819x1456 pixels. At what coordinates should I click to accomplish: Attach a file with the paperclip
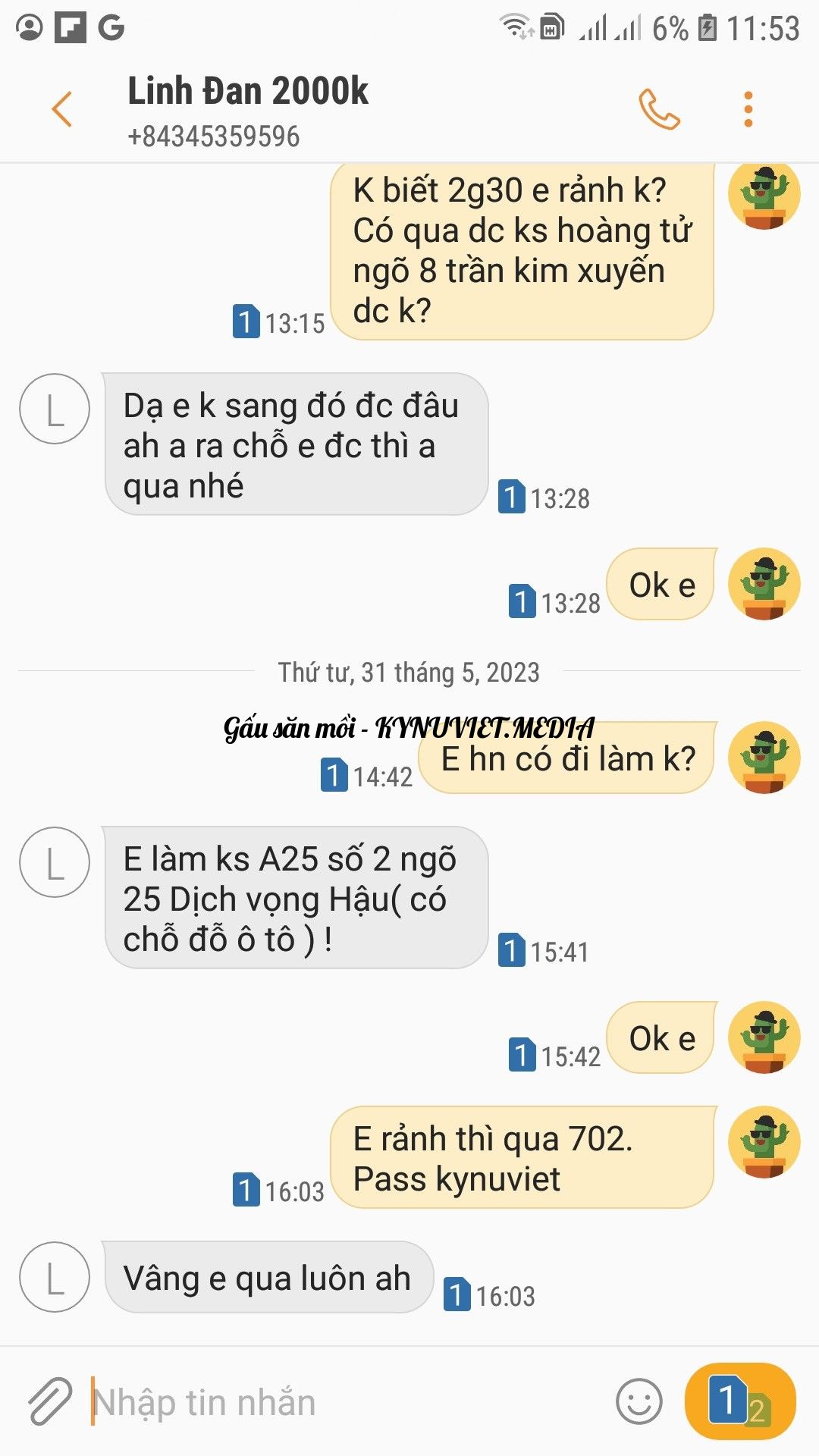[50, 1401]
